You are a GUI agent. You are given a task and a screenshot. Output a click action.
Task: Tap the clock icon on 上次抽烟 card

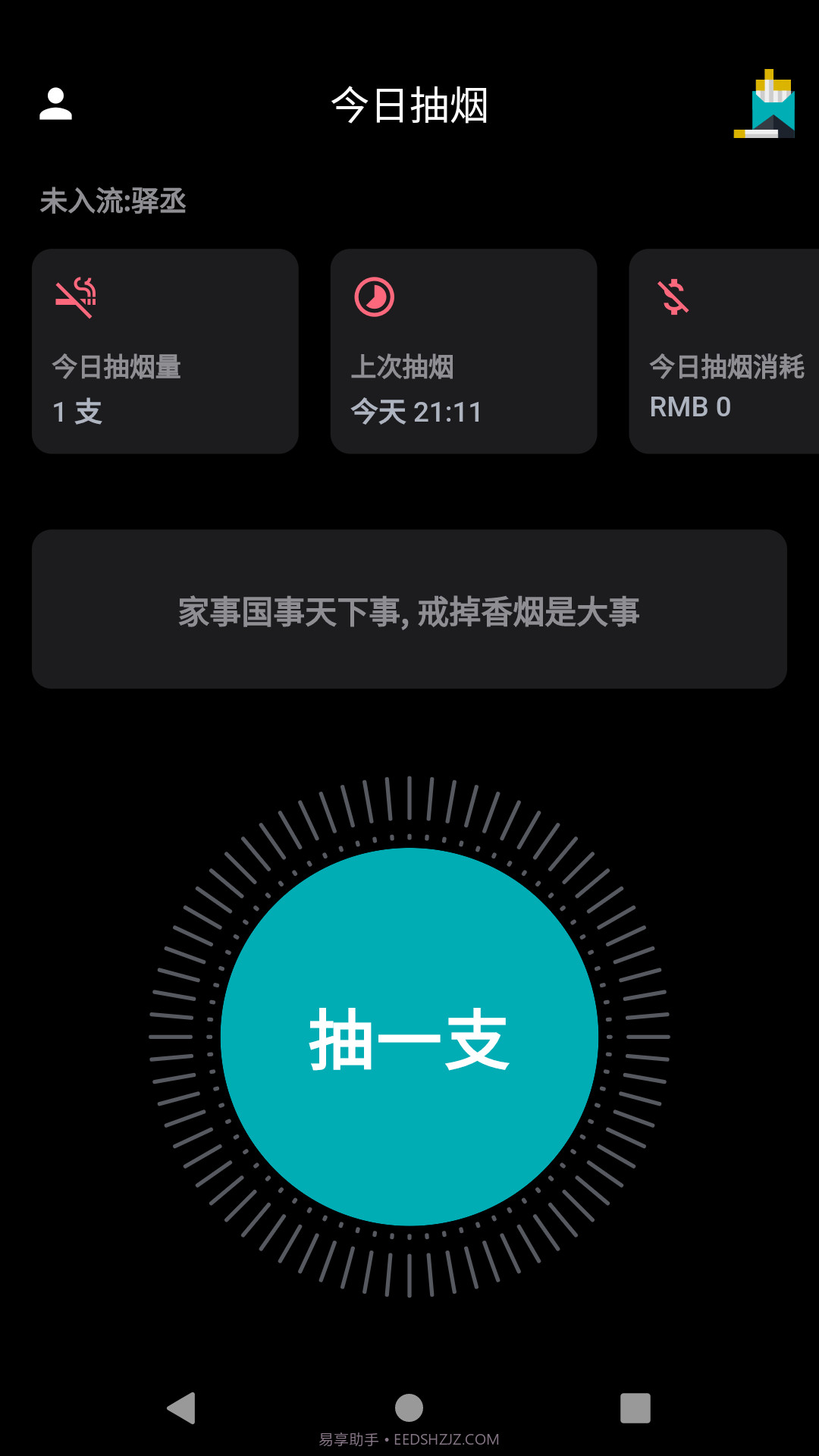[372, 298]
